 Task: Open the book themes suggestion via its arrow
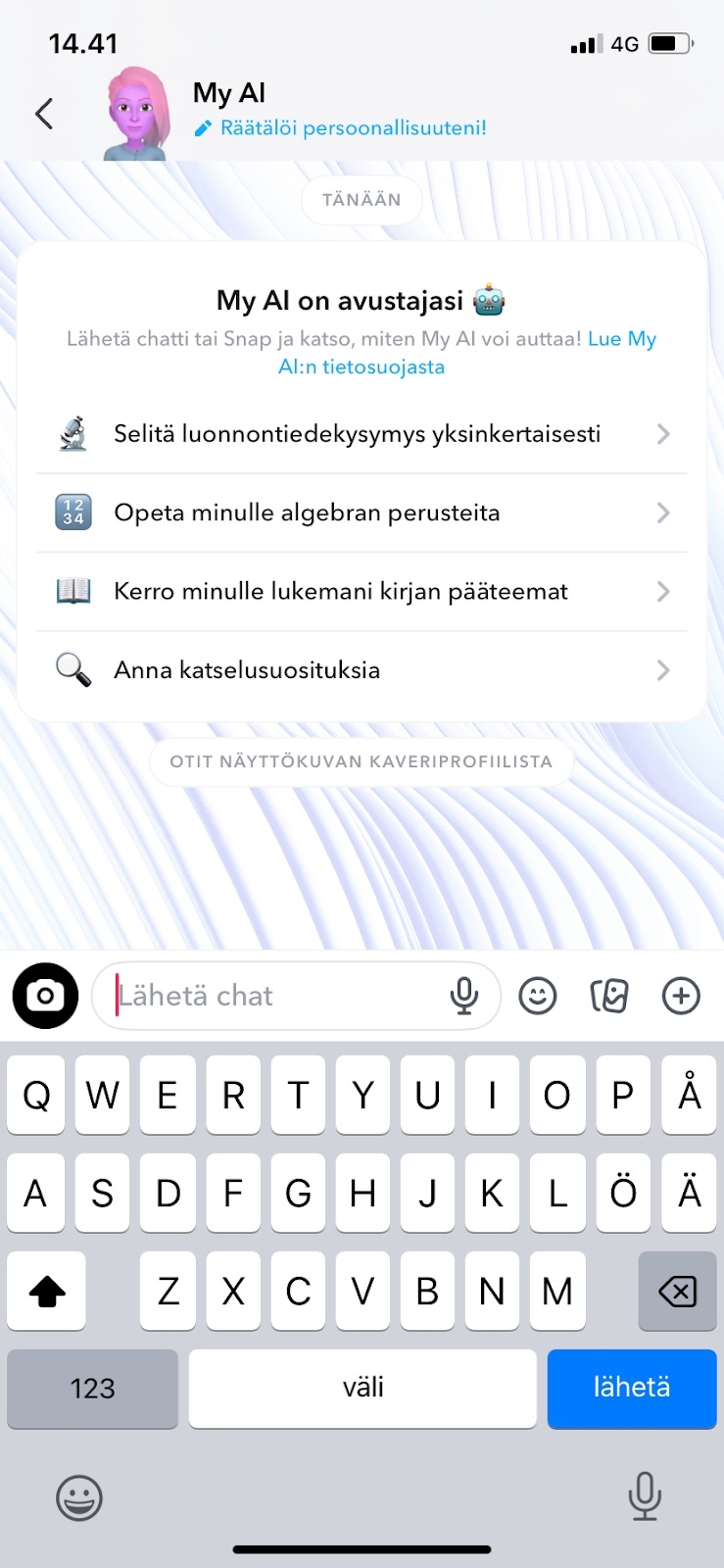[663, 591]
